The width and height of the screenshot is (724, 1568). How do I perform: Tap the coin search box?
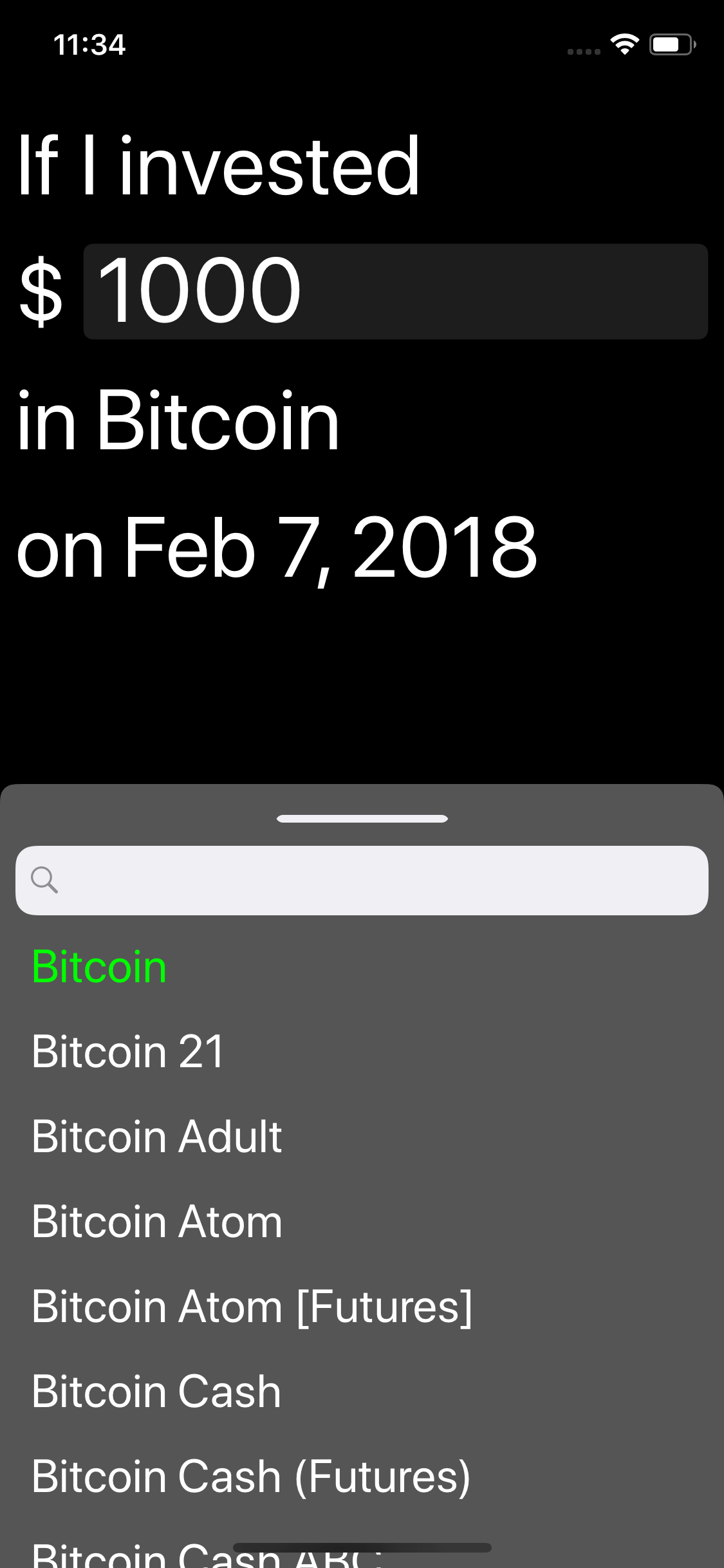pos(362,880)
